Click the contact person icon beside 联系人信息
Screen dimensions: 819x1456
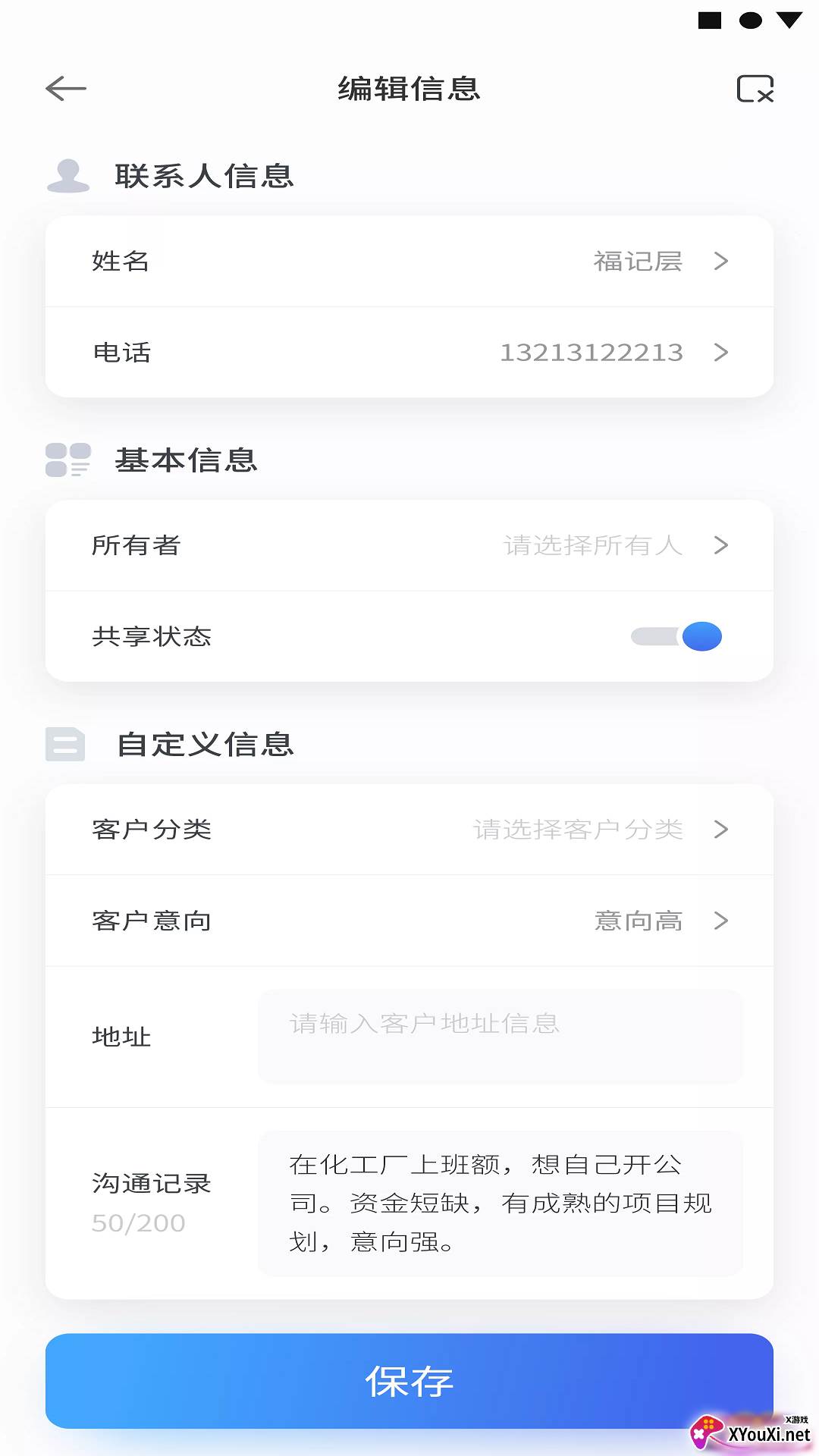tap(68, 176)
